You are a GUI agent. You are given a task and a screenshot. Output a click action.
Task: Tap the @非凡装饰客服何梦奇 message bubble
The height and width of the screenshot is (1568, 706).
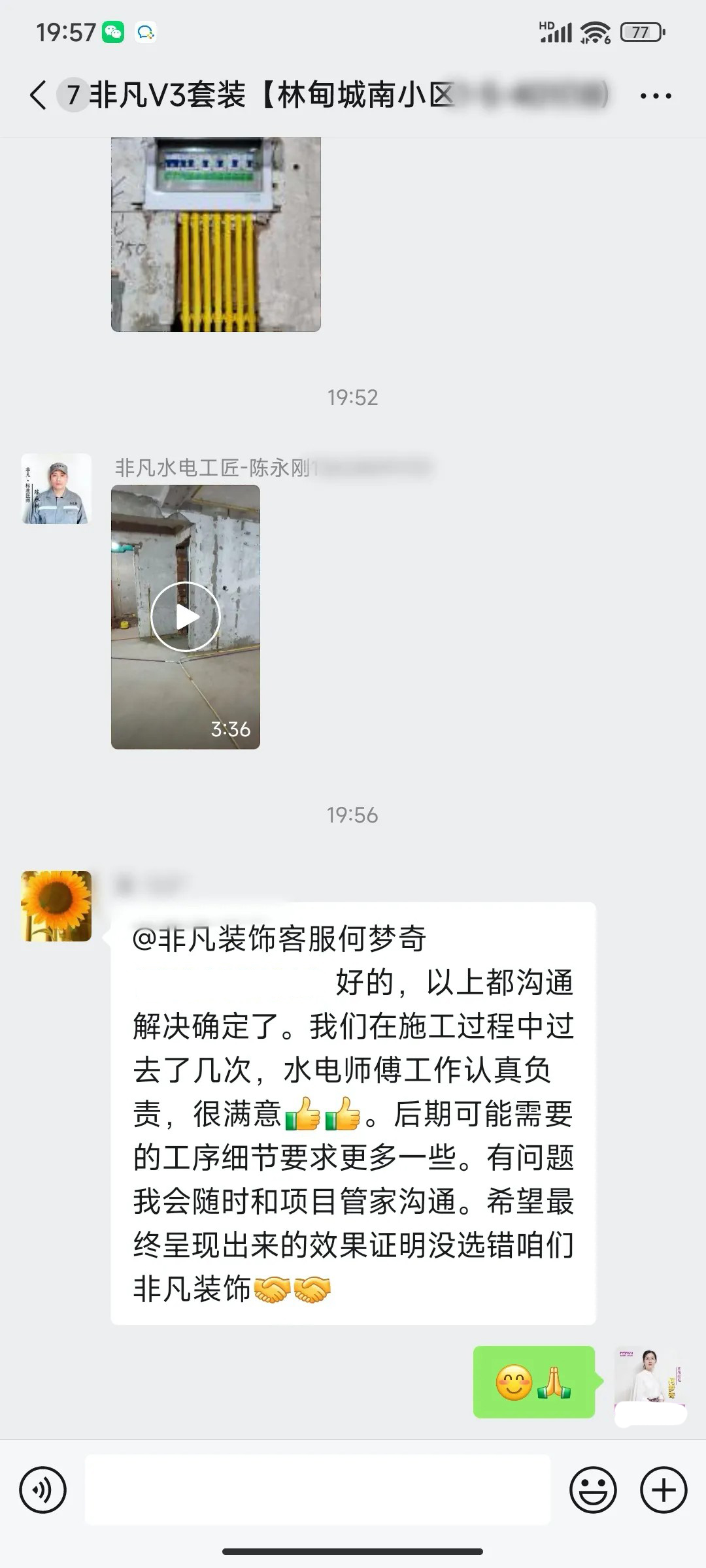coord(353,1113)
